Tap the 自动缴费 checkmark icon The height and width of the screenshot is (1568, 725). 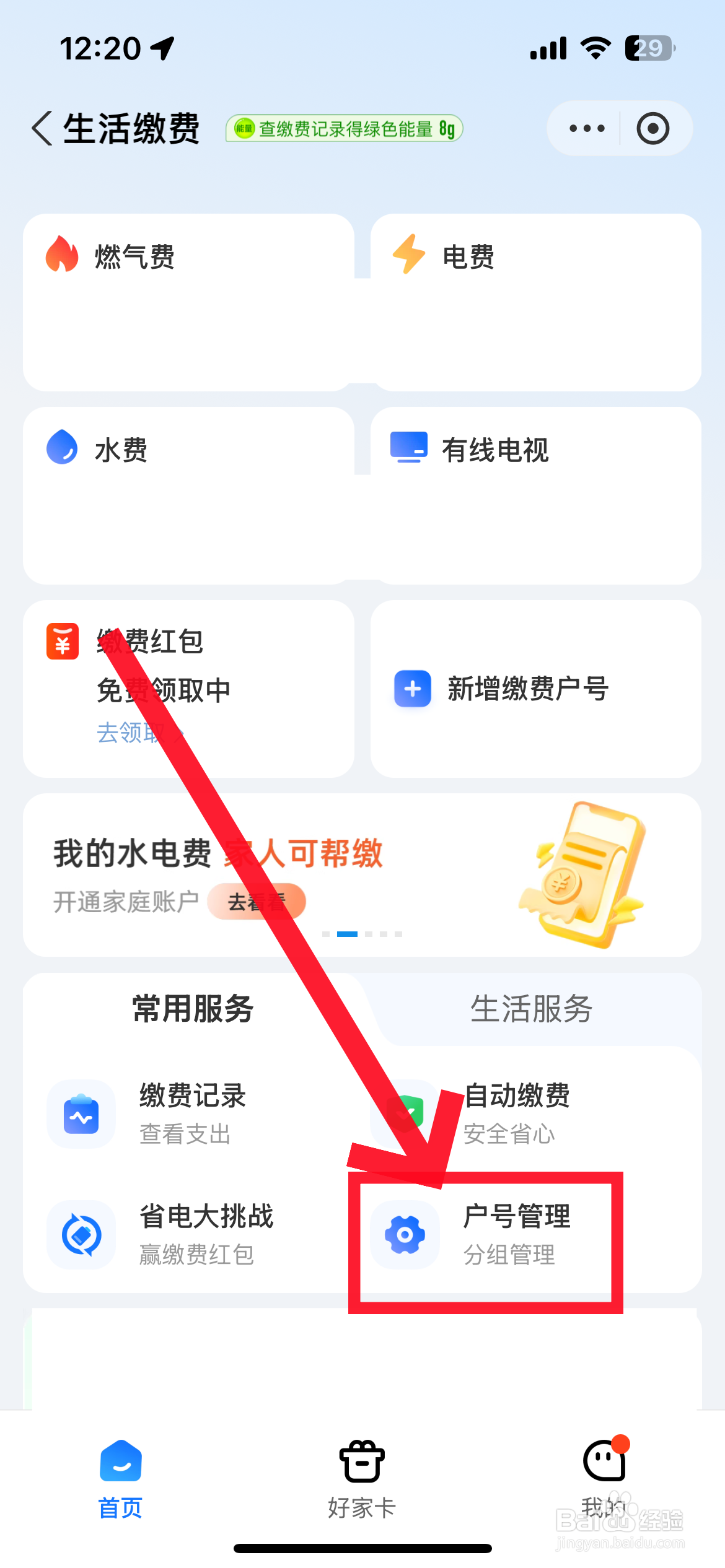404,1113
